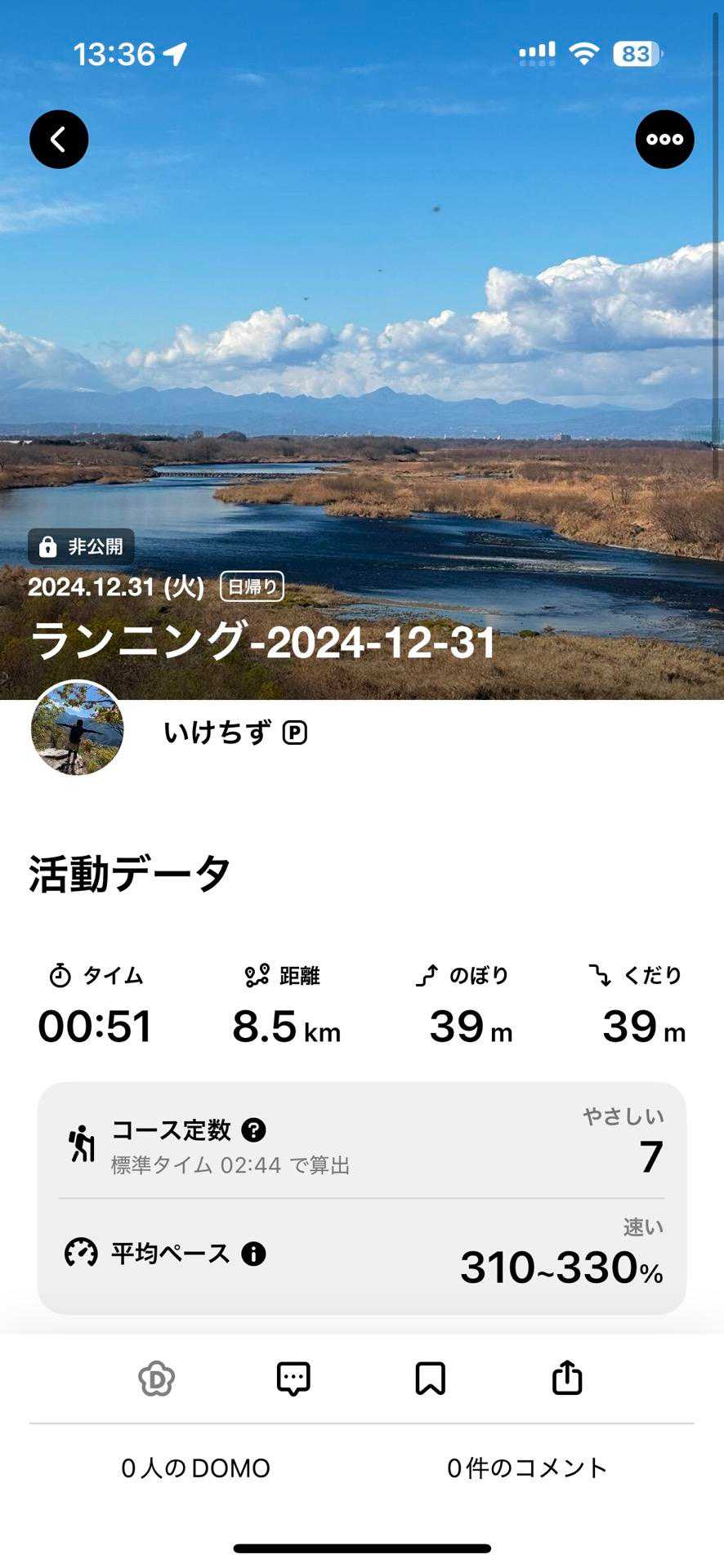
Task: Show info about 平均ペース
Action: [253, 1254]
